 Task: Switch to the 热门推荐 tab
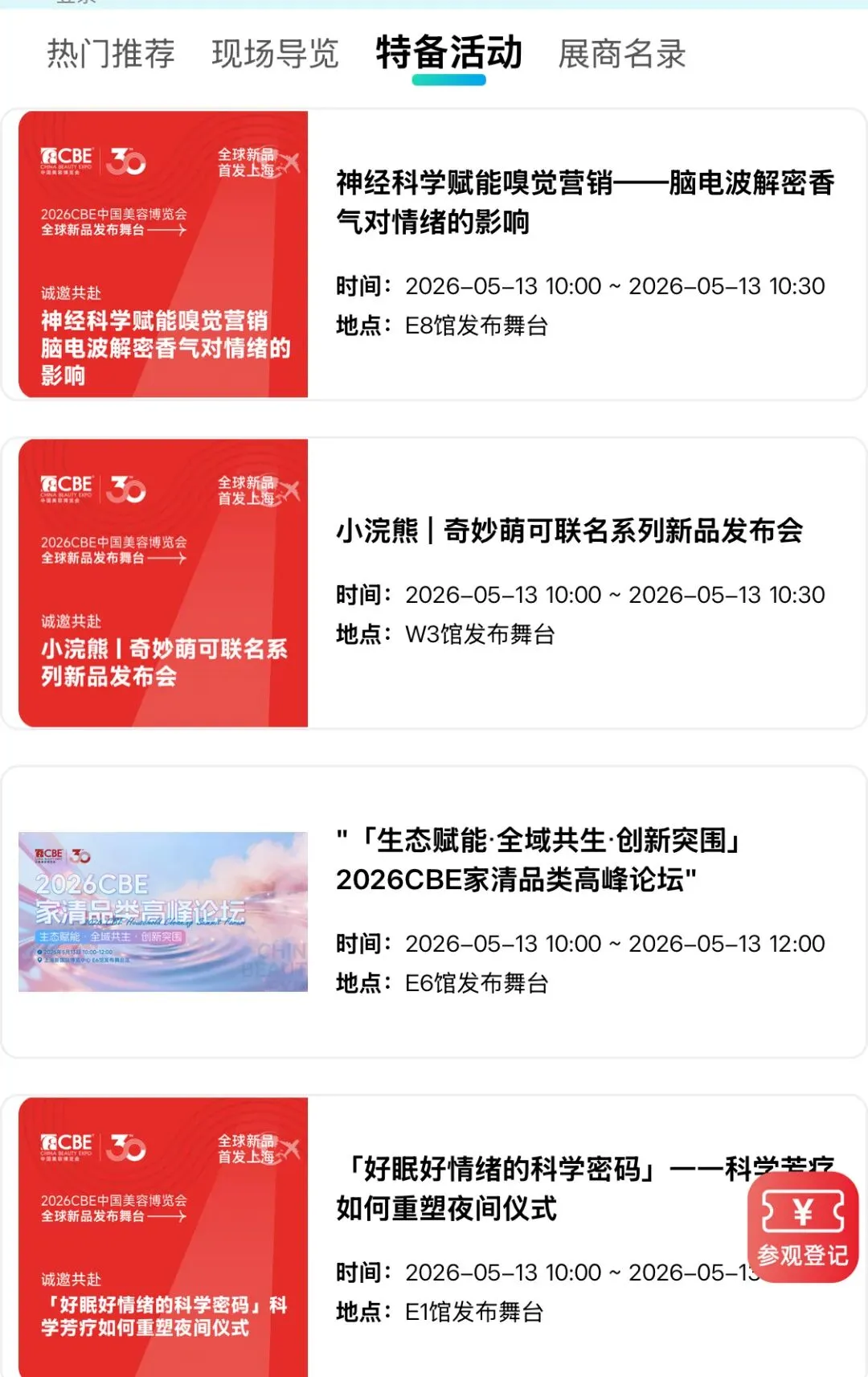coord(111,54)
